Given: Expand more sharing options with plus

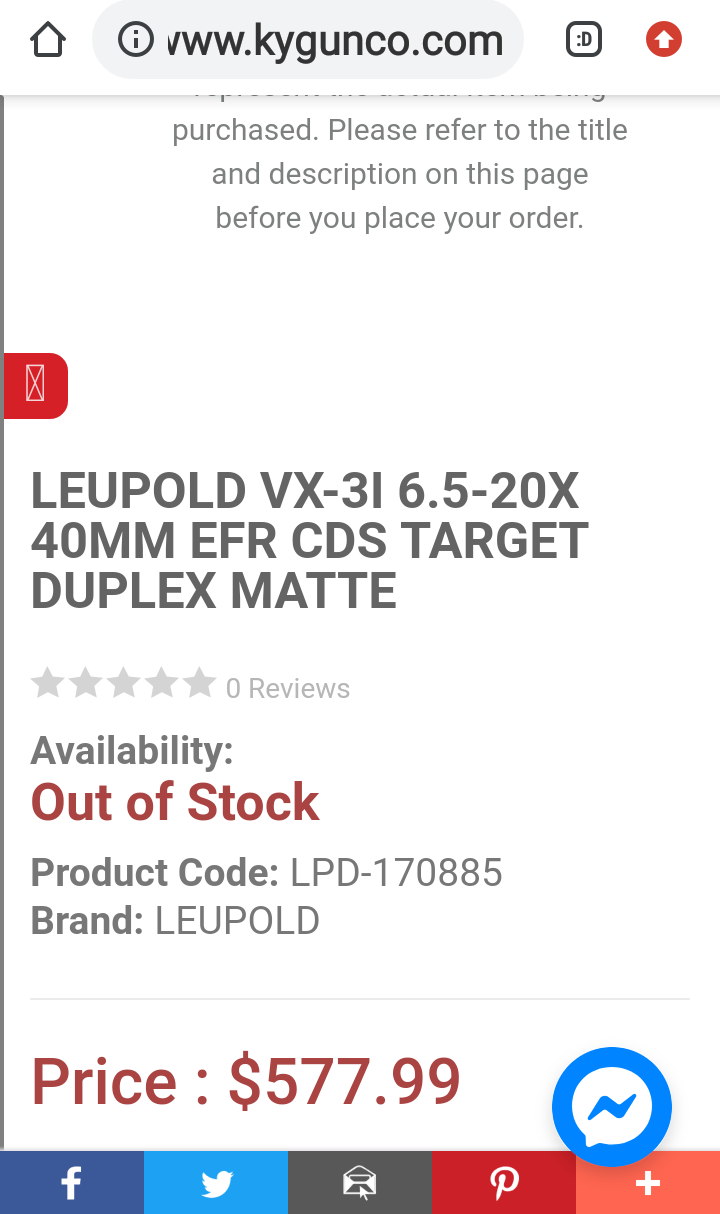Looking at the screenshot, I should [648, 1183].
